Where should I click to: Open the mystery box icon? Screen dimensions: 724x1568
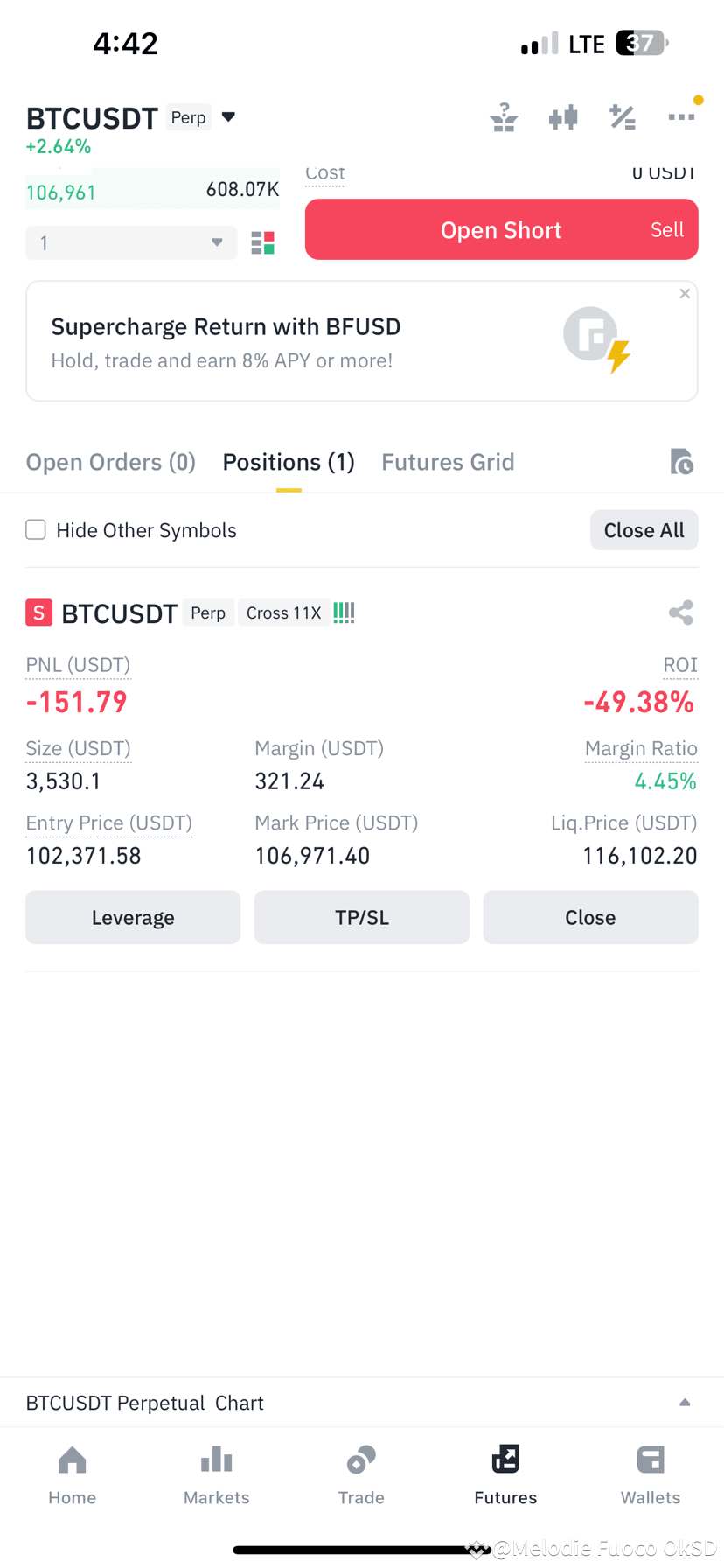(504, 116)
